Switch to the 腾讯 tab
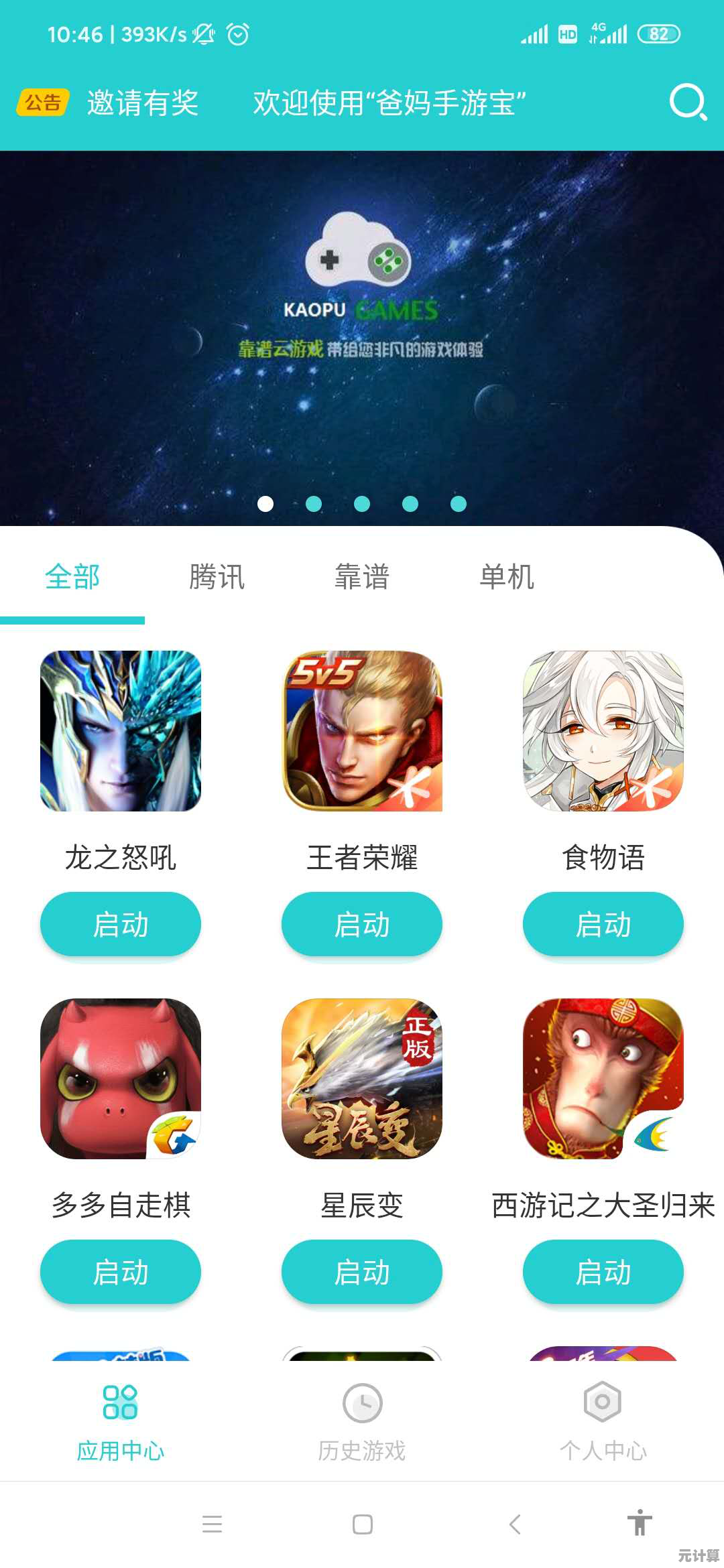Screen dimensions: 724x1568 click(x=217, y=577)
